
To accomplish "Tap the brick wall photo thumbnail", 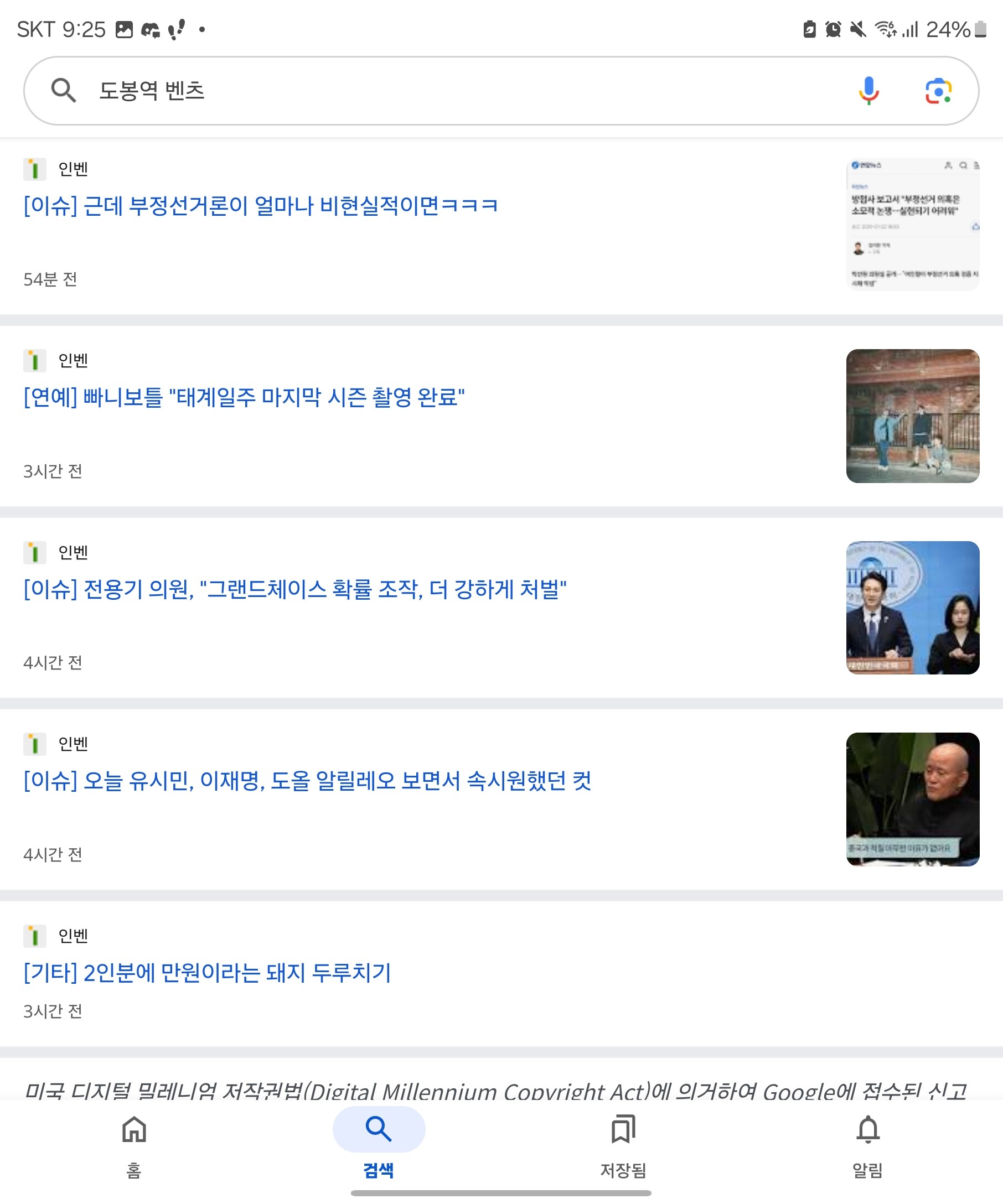I will tap(912, 416).
